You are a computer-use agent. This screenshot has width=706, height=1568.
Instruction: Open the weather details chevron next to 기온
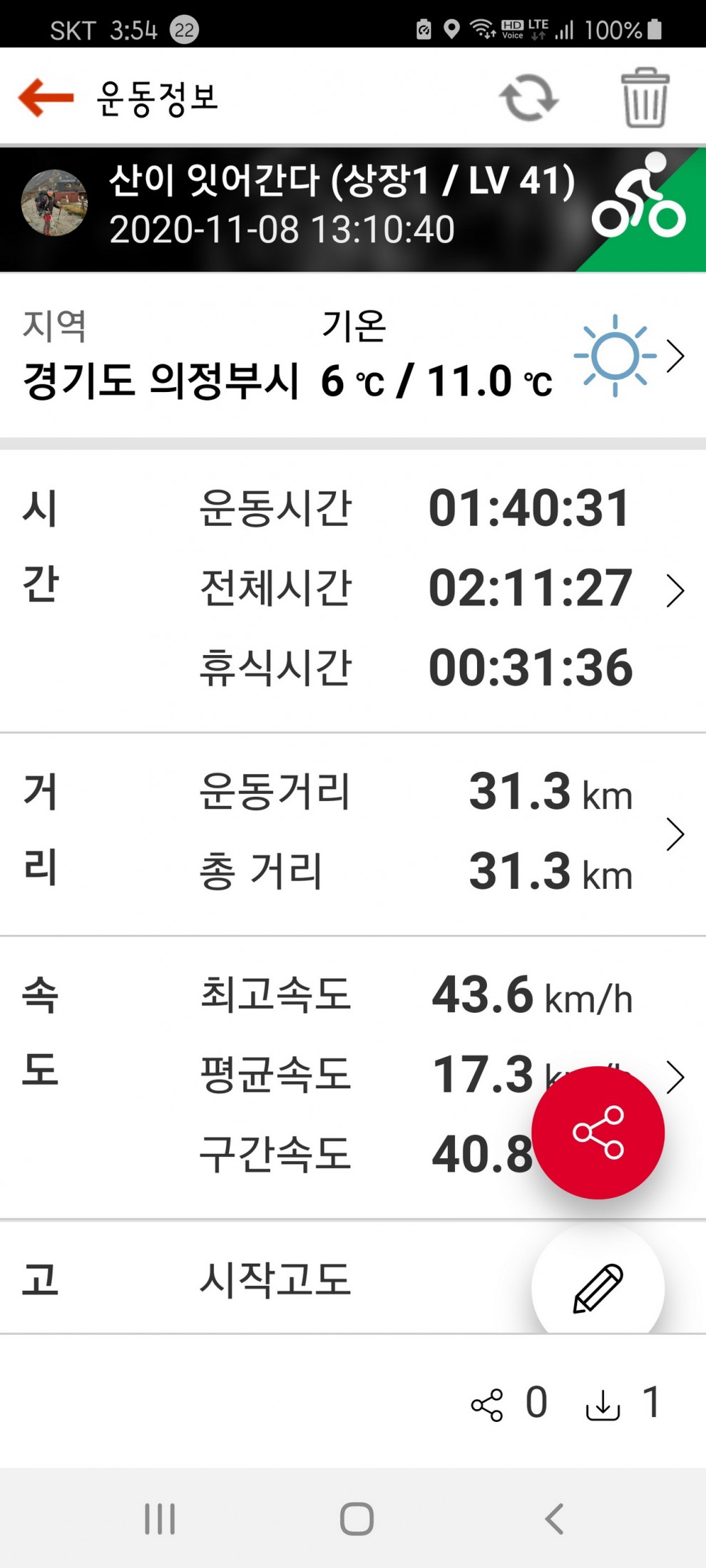tap(674, 356)
